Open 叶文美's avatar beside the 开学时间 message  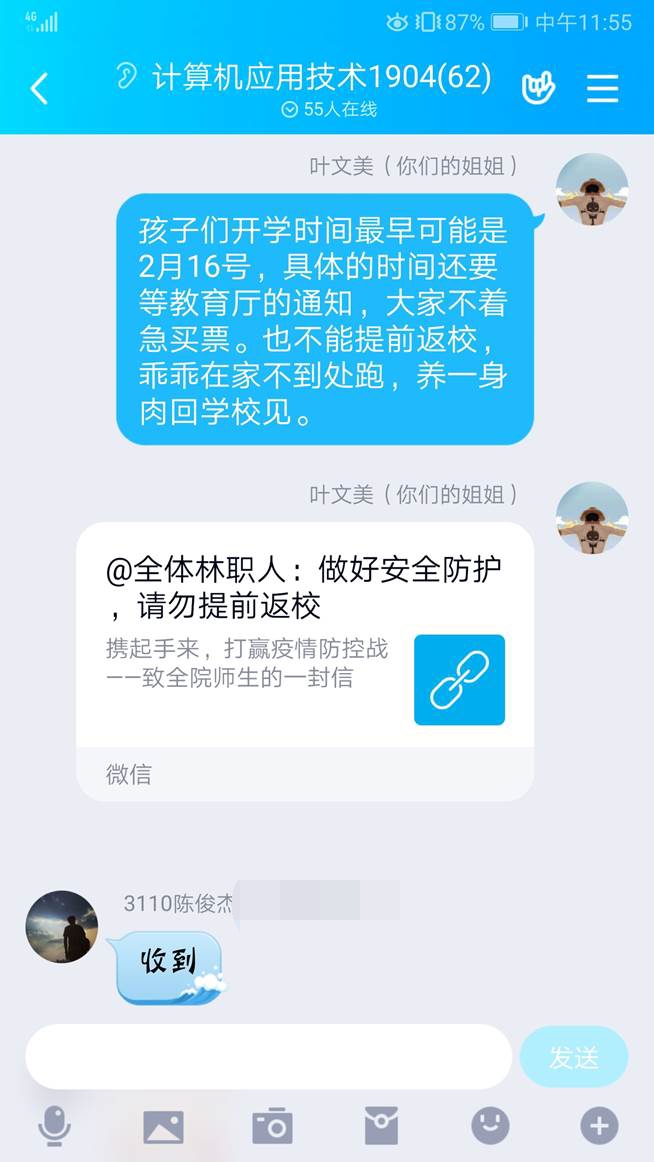[592, 190]
